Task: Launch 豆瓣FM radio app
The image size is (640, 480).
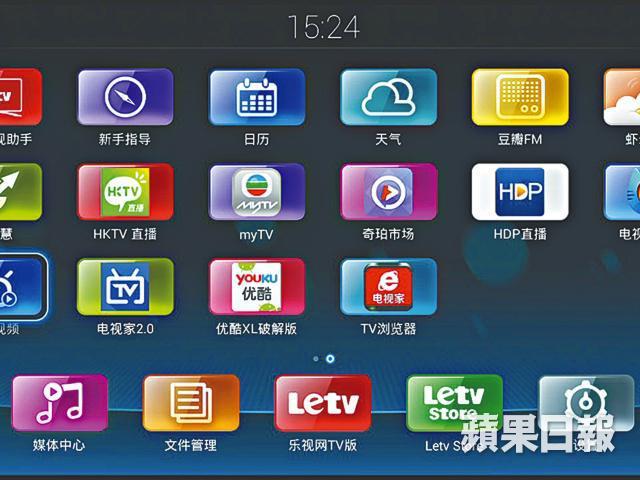Action: 519,98
